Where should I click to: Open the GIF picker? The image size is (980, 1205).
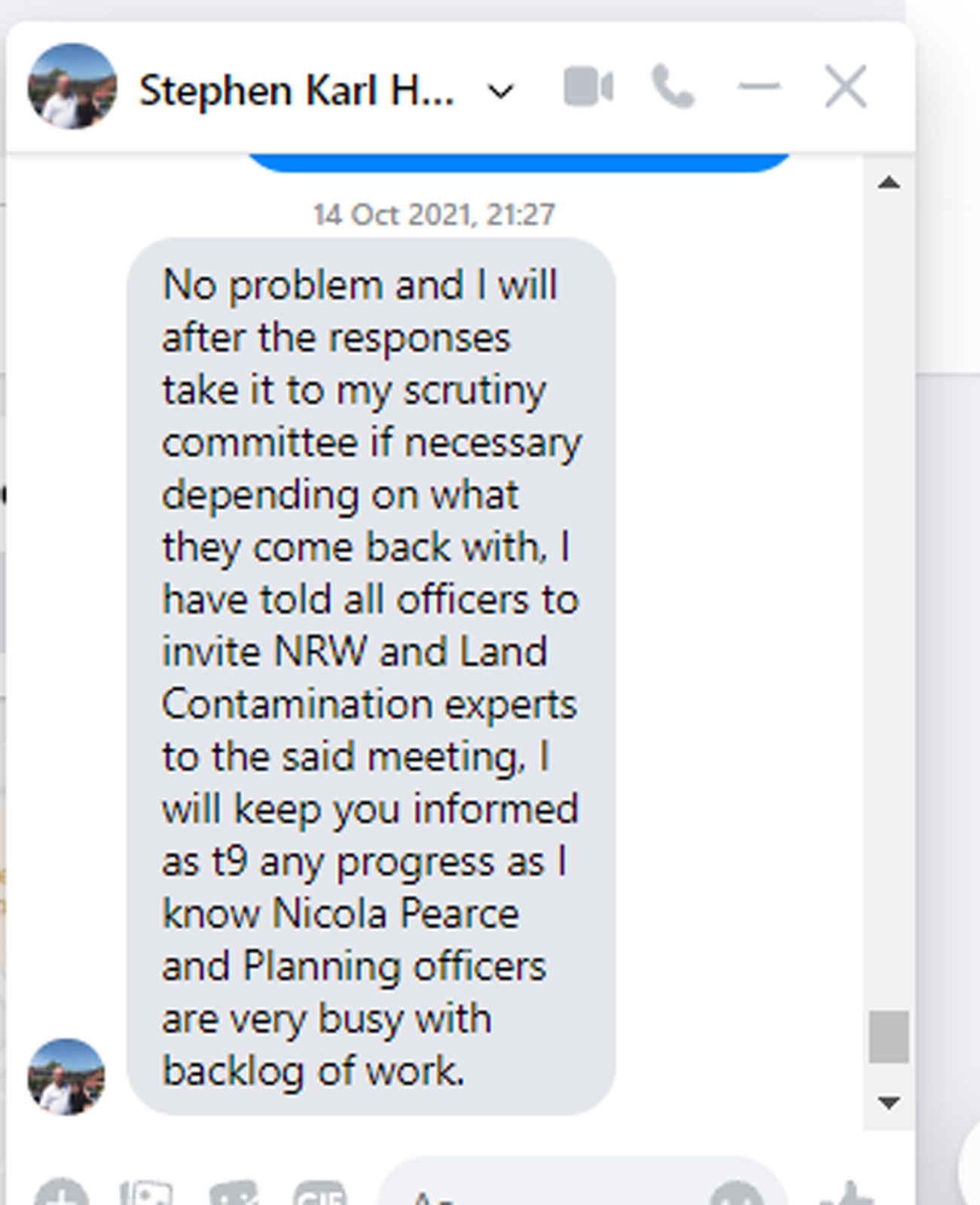coord(319,1194)
